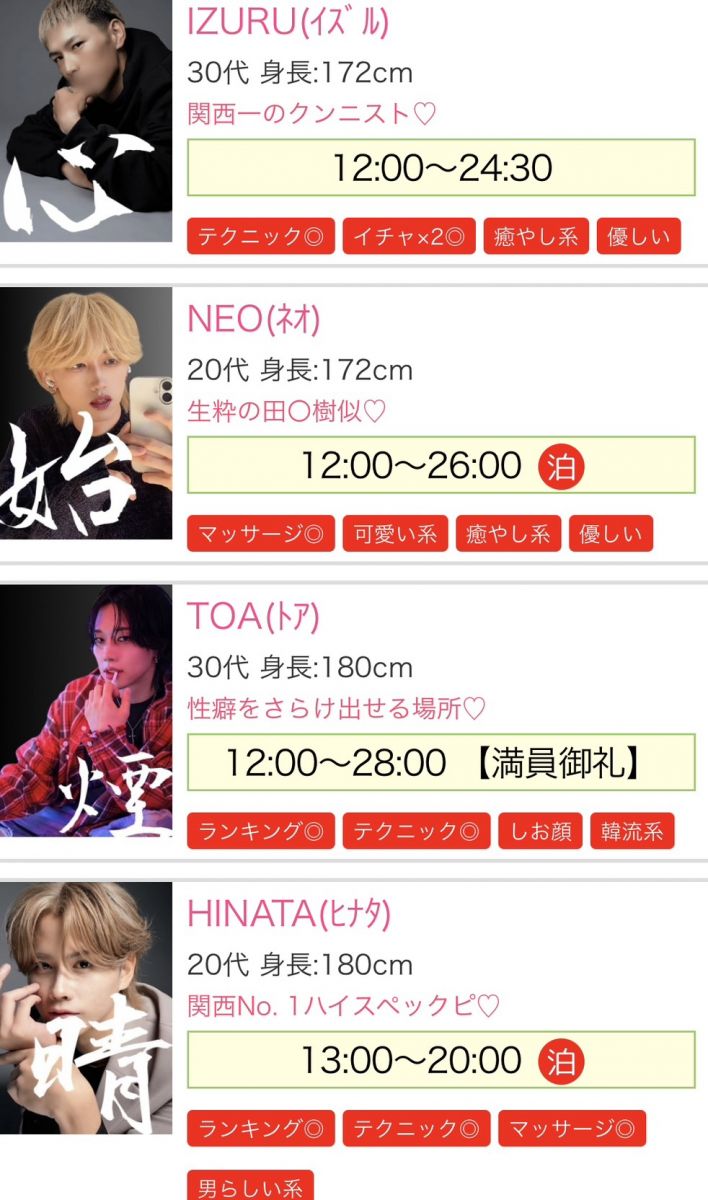Select the 可愛い系 tag on NEO
The width and height of the screenshot is (708, 1200).
click(395, 534)
